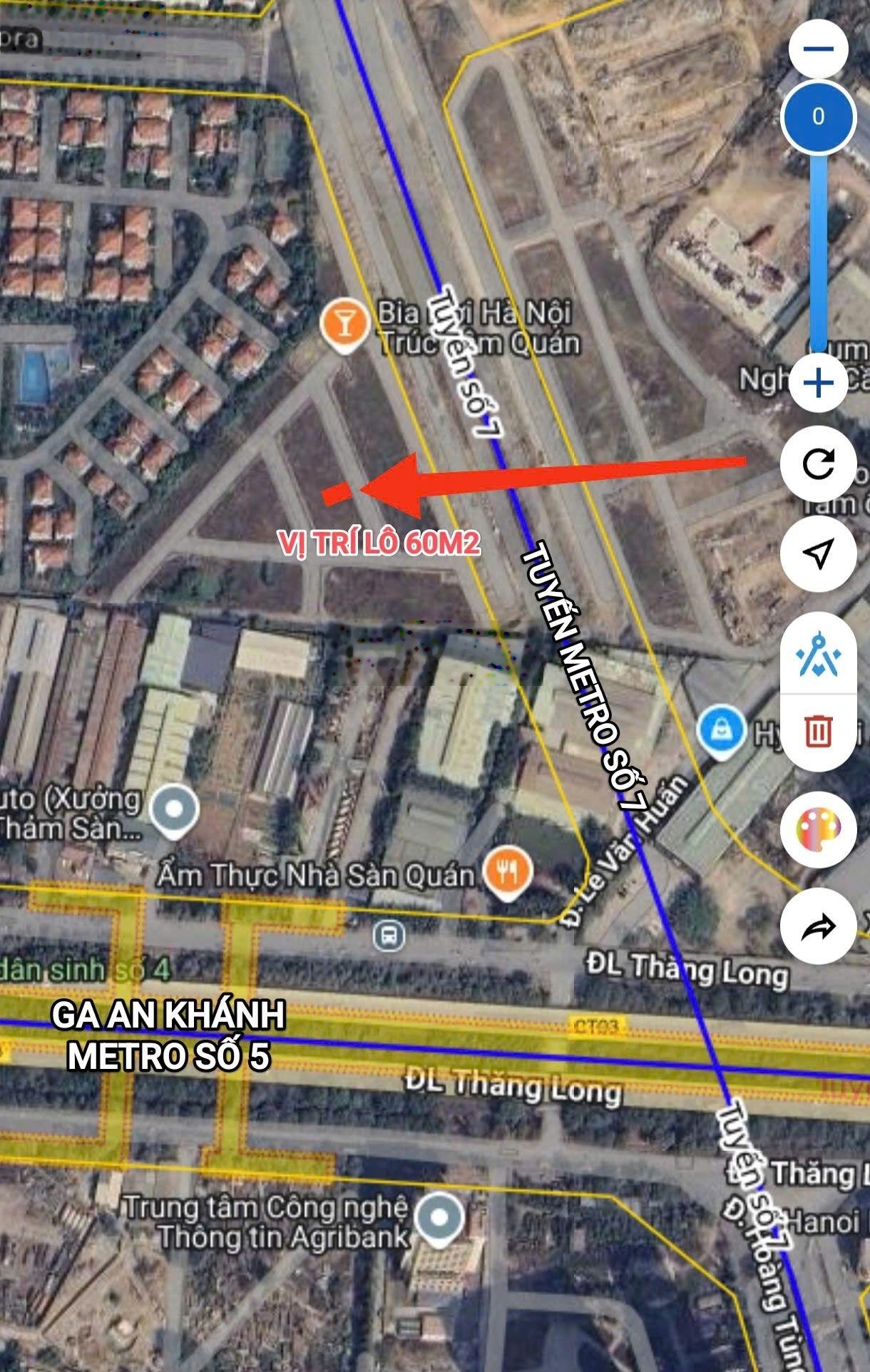Share this map view
Viewport: 870px width, 1372px height.
(x=818, y=927)
